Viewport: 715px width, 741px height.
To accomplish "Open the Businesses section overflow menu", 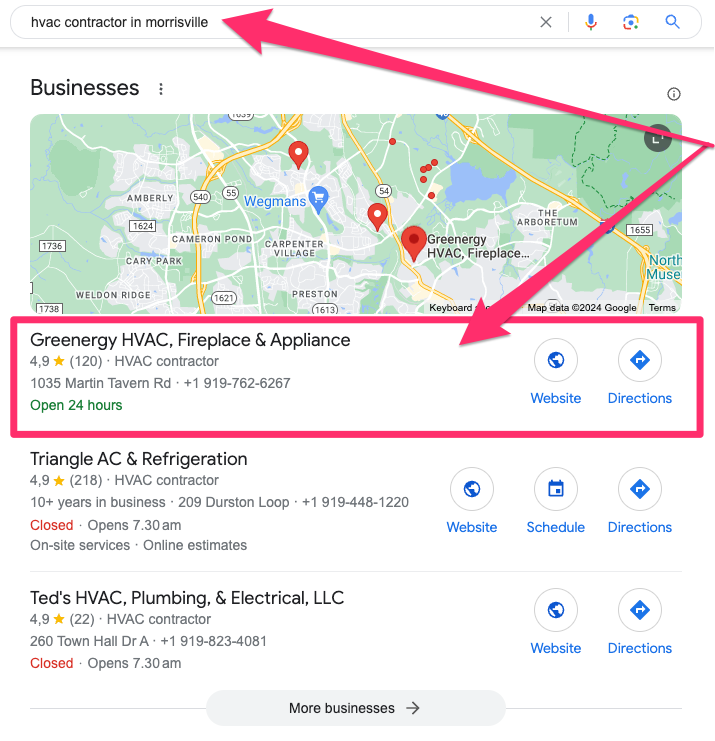I will point(161,89).
